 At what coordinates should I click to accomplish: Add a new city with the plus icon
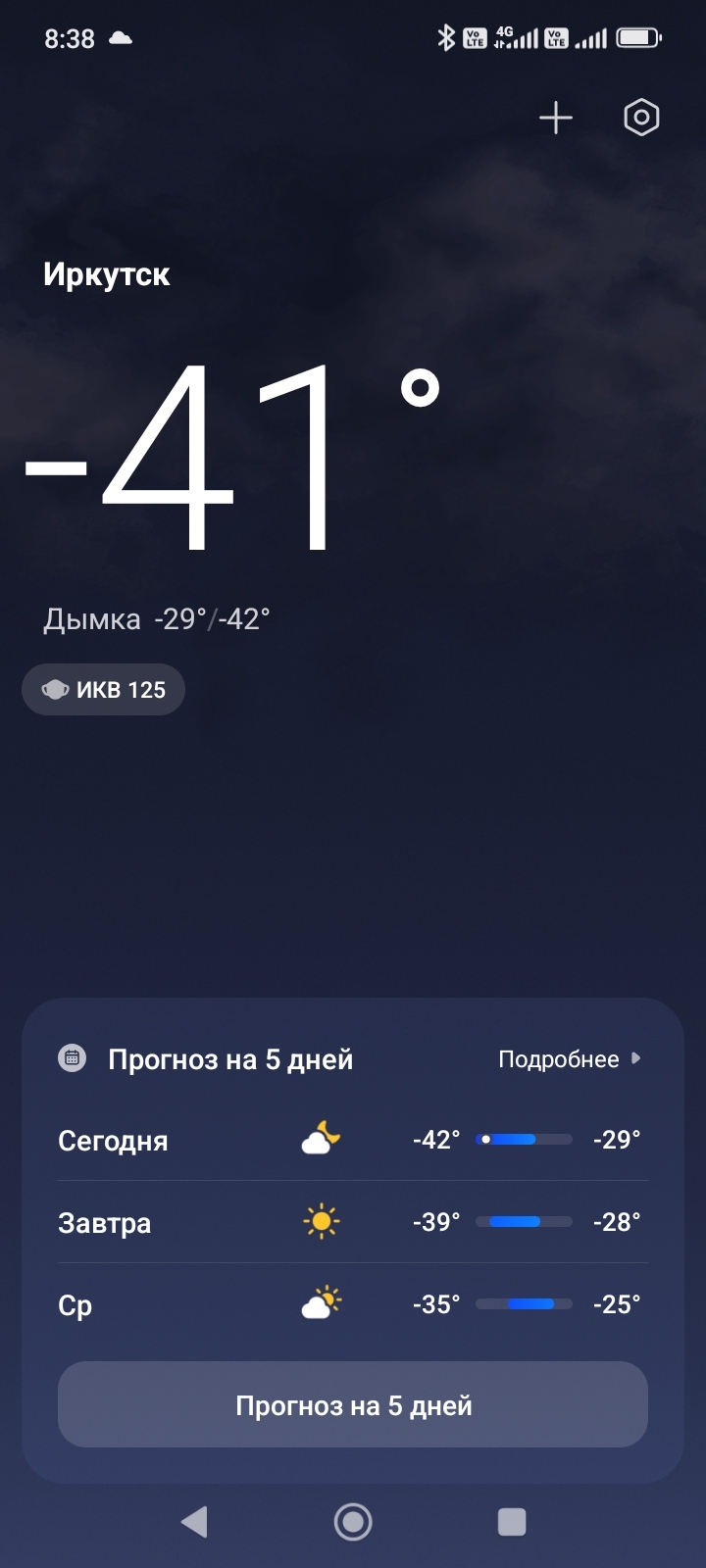pos(555,119)
